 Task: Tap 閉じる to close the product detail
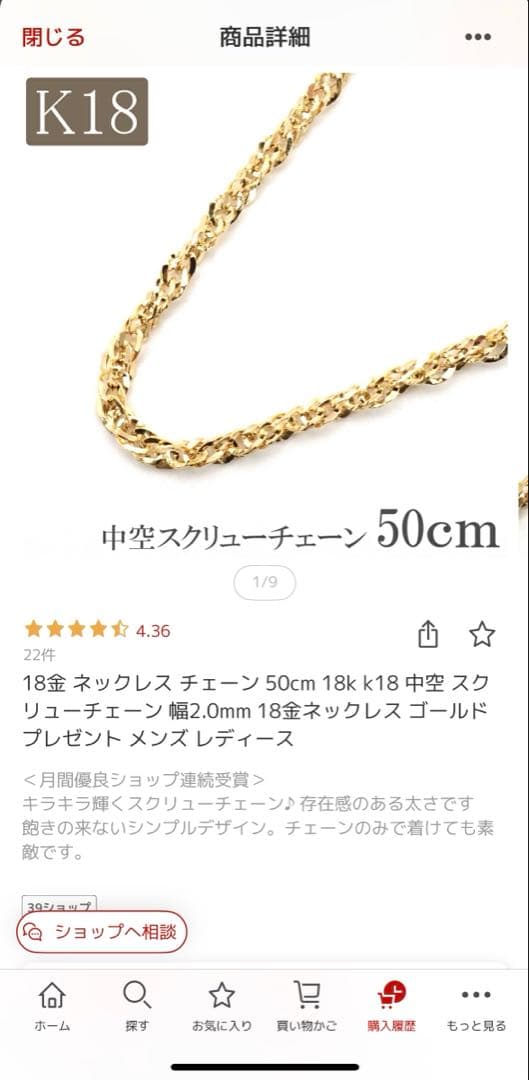click(x=53, y=37)
